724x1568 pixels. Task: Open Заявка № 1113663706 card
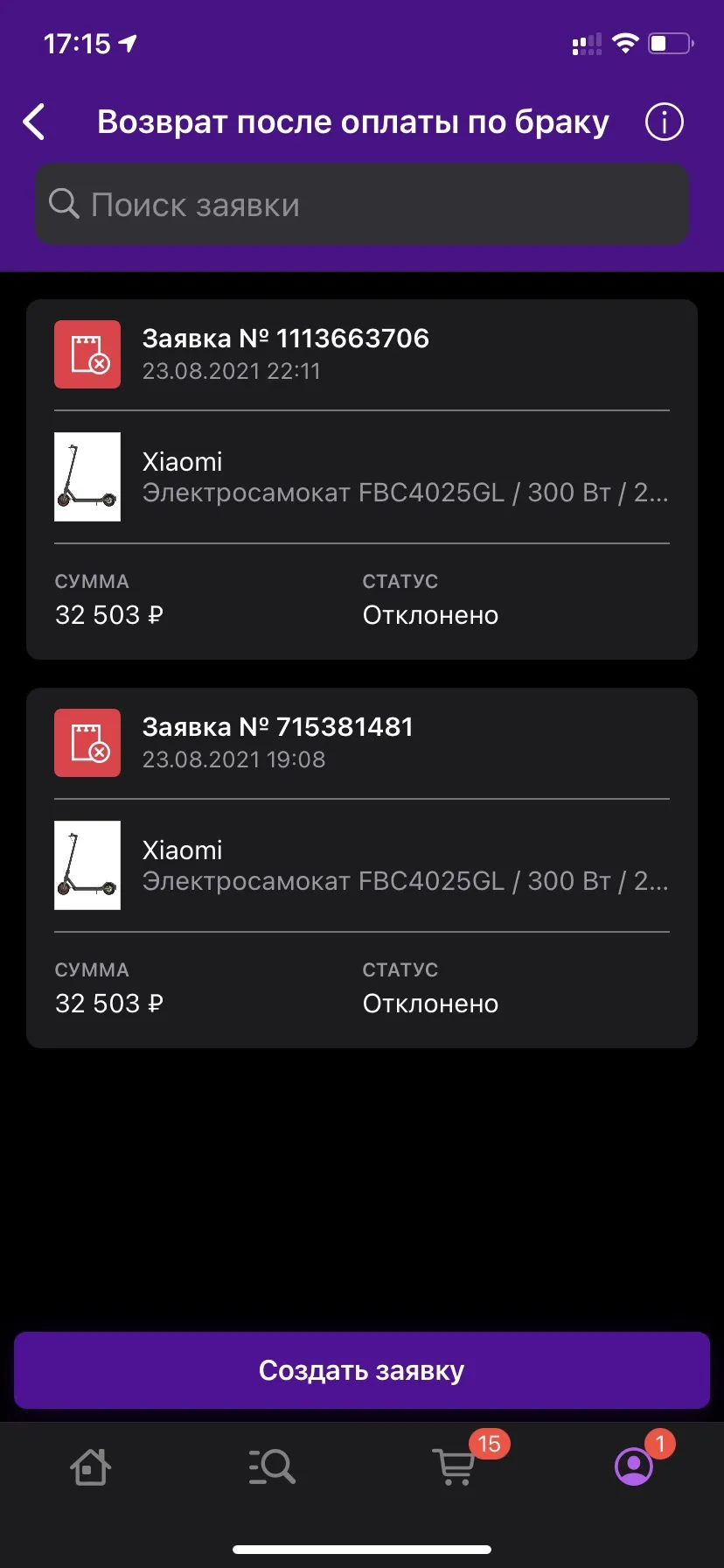[362, 479]
